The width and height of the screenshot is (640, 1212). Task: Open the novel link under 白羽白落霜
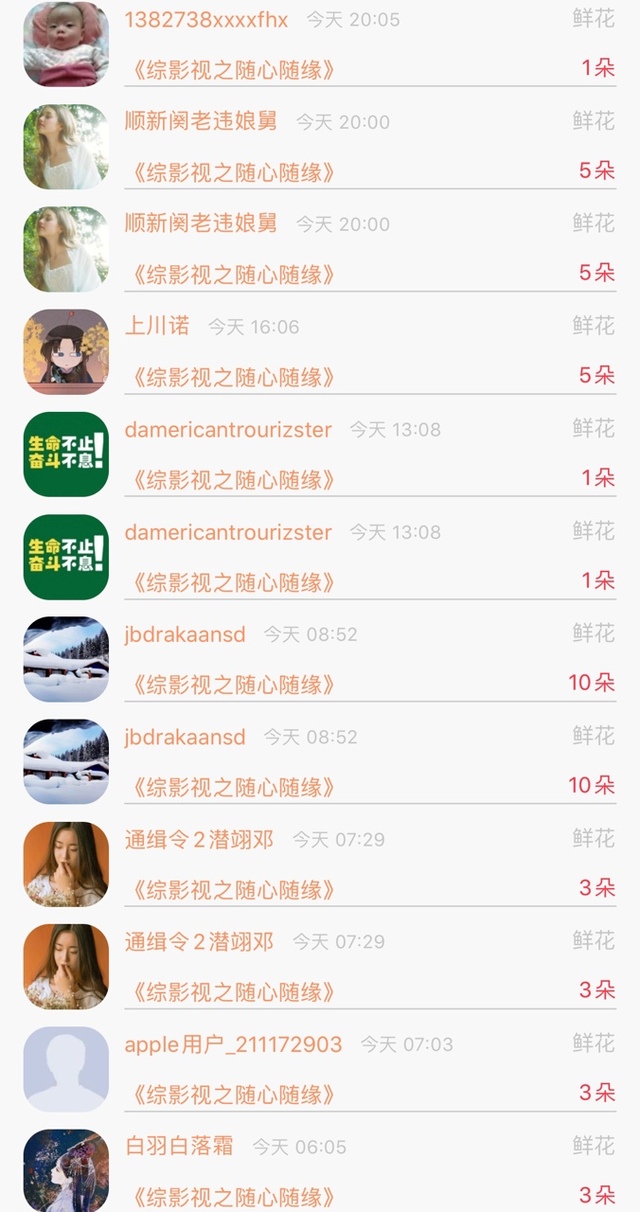click(229, 1197)
